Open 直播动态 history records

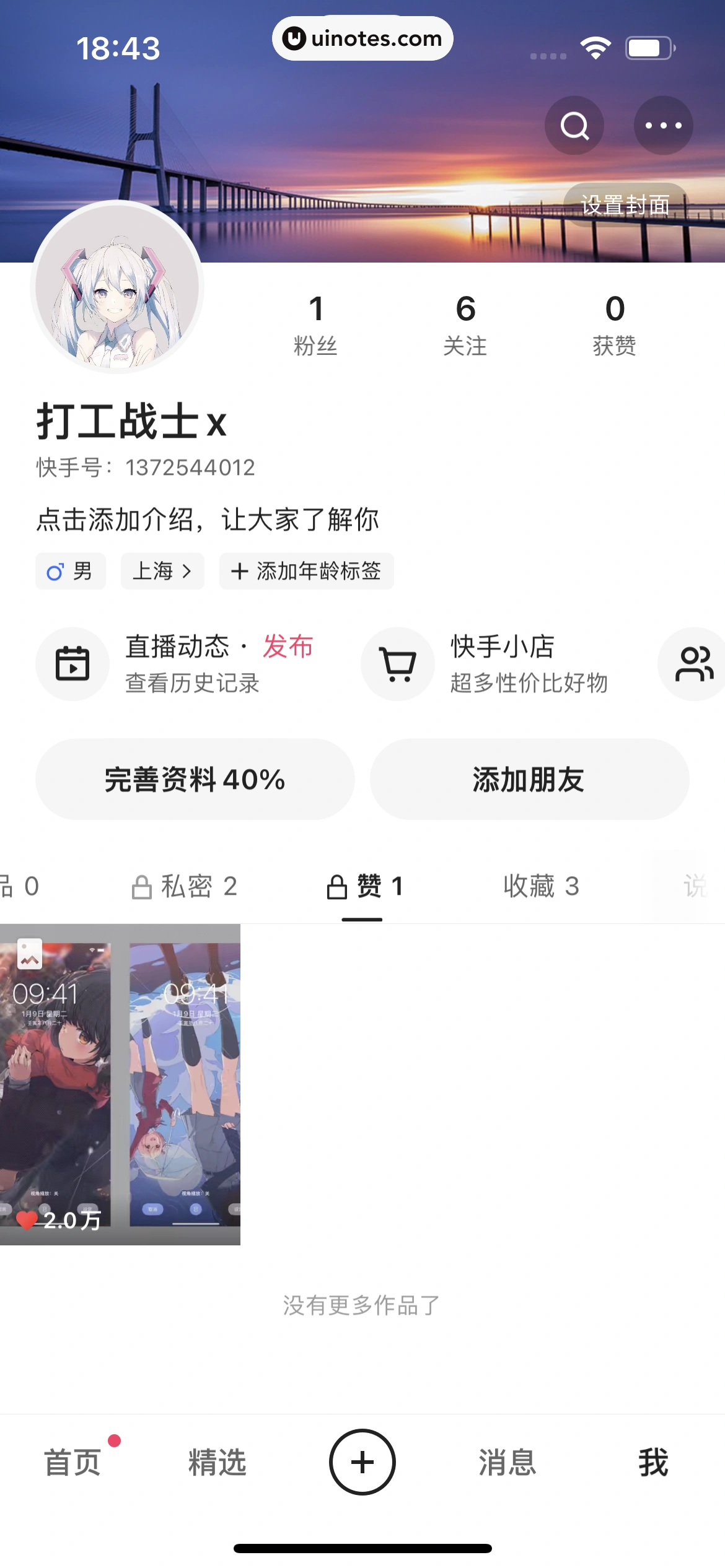192,683
